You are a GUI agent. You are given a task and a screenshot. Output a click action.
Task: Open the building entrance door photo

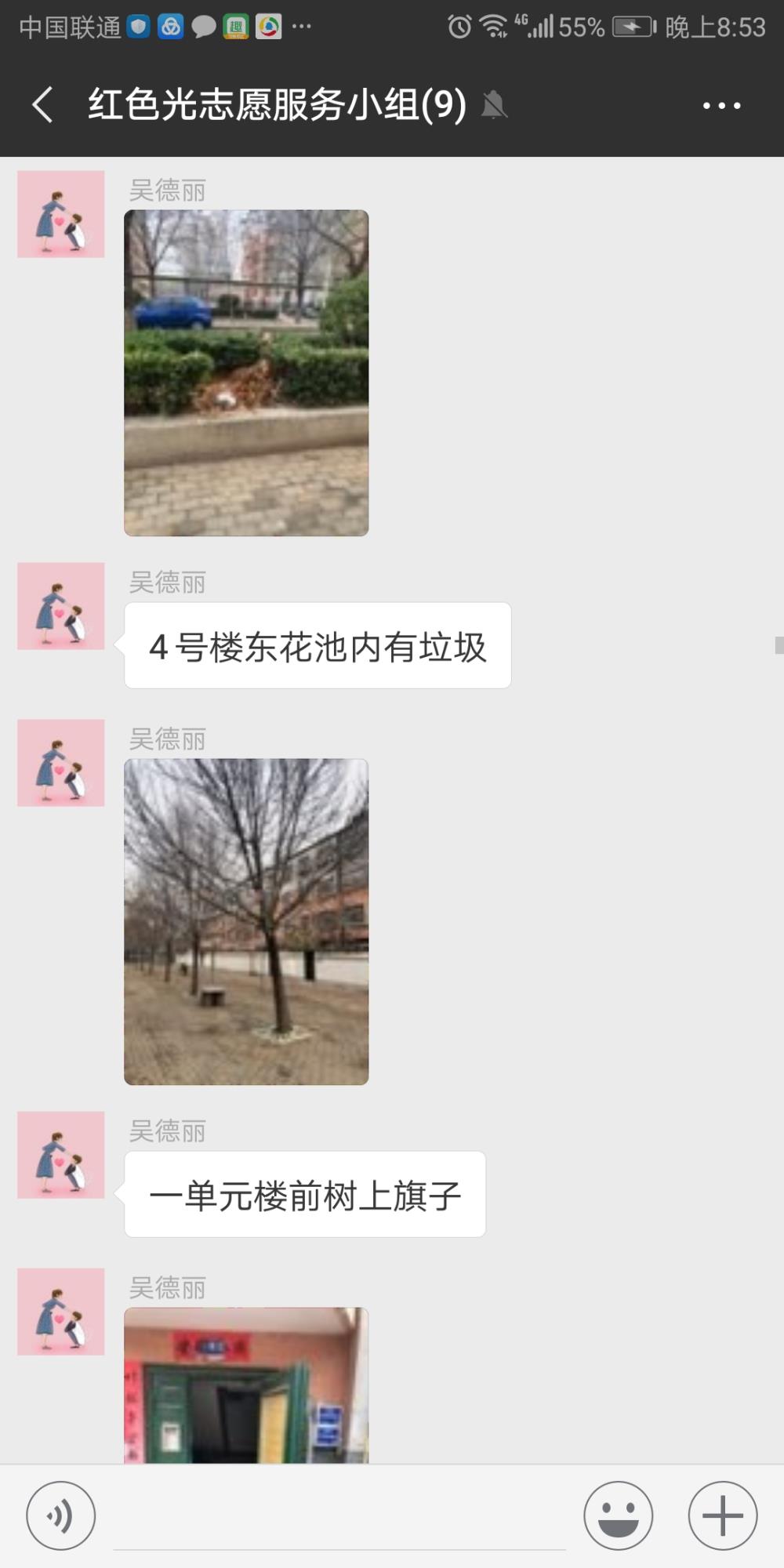click(x=246, y=1385)
